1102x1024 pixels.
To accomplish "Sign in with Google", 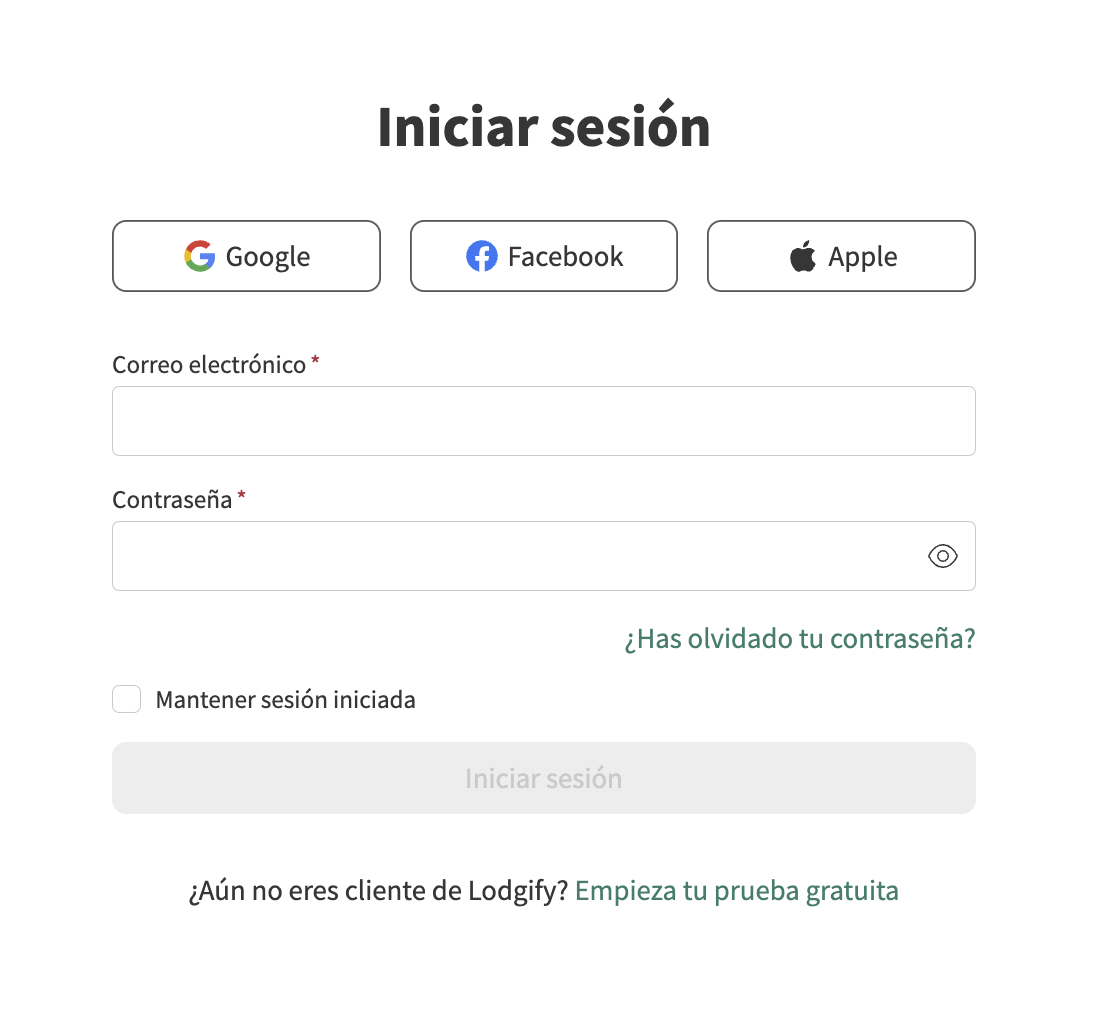I will (246, 256).
